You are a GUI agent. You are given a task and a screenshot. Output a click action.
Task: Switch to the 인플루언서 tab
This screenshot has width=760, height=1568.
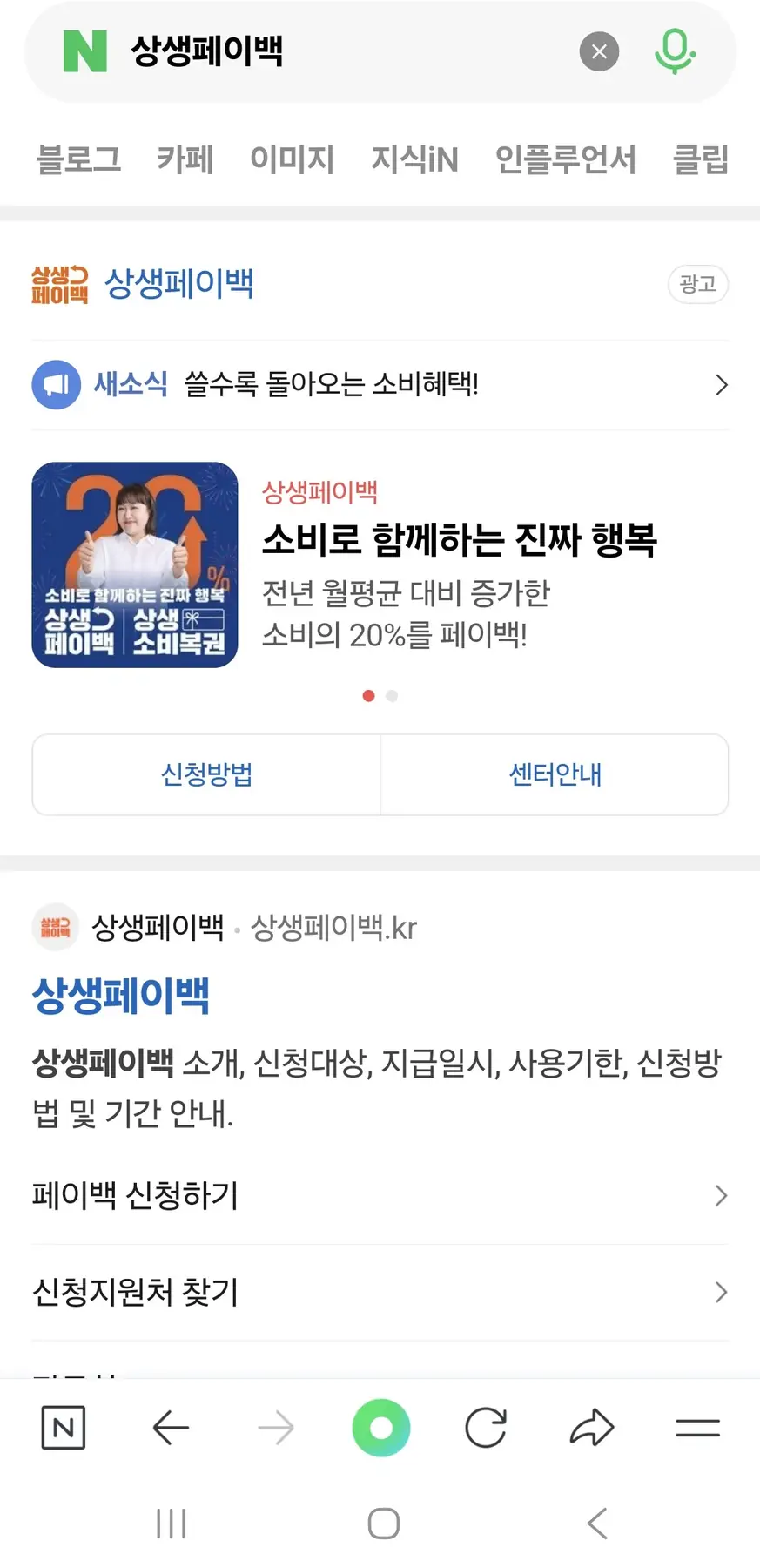[565, 159]
